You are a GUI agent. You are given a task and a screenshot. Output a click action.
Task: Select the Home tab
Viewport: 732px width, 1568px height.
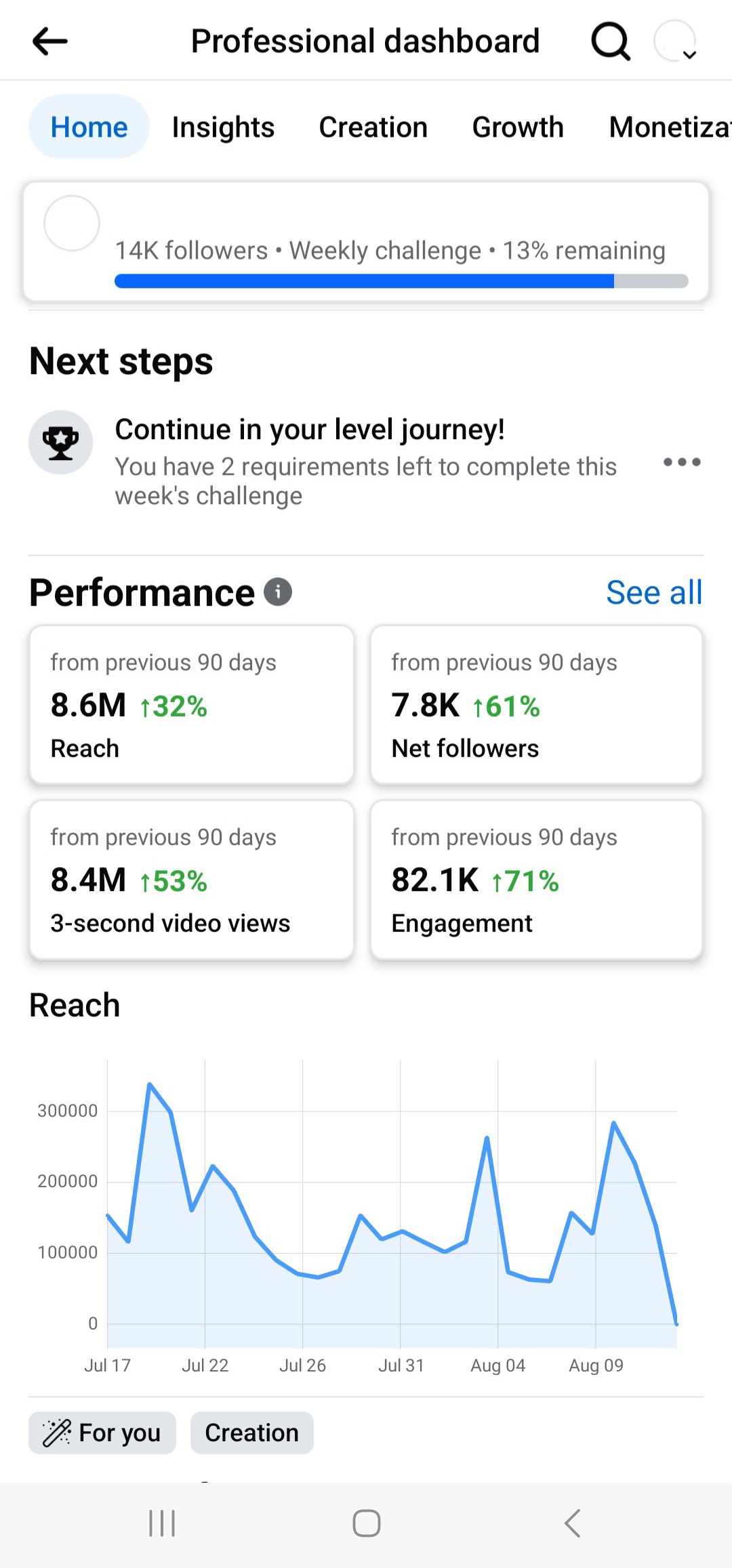coord(89,127)
